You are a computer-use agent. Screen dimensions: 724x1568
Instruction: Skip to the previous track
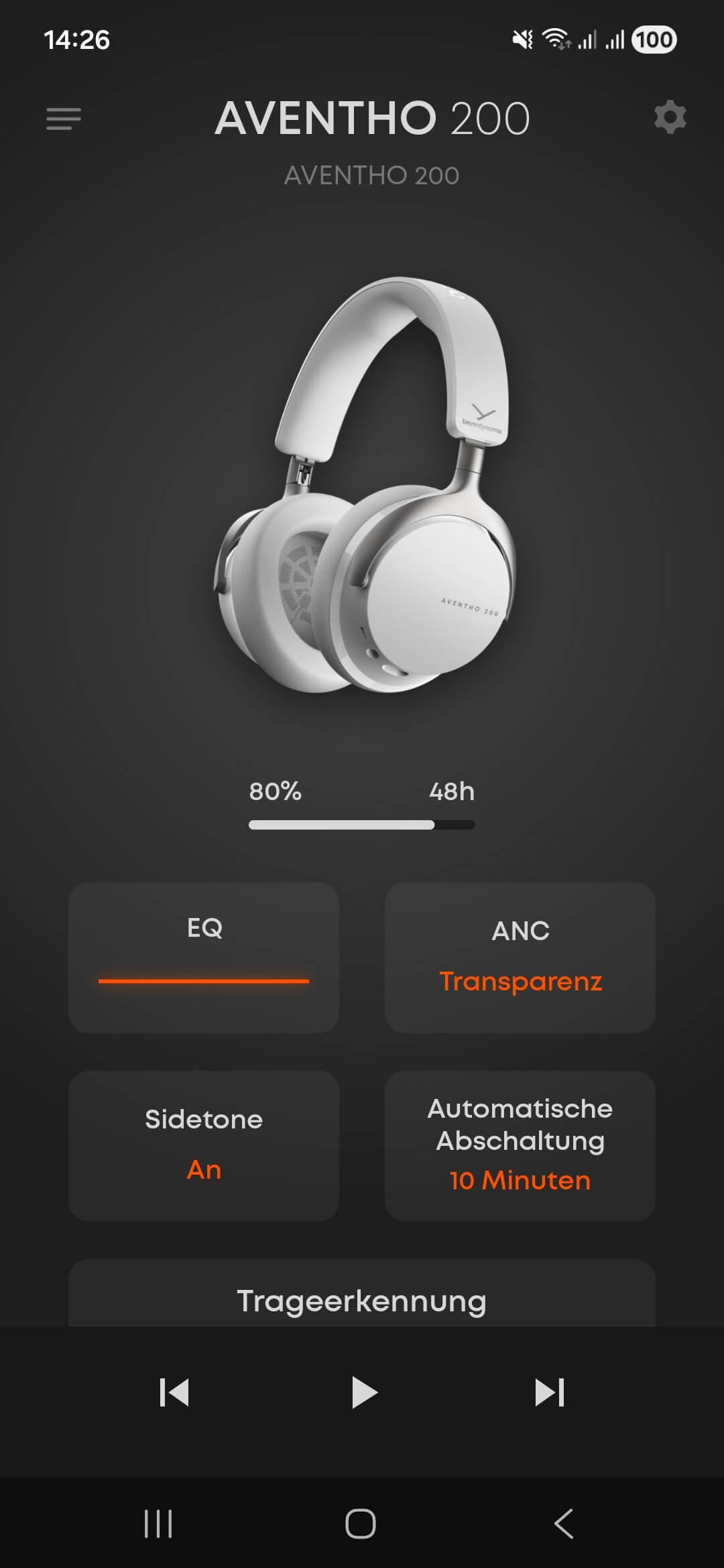(174, 1392)
